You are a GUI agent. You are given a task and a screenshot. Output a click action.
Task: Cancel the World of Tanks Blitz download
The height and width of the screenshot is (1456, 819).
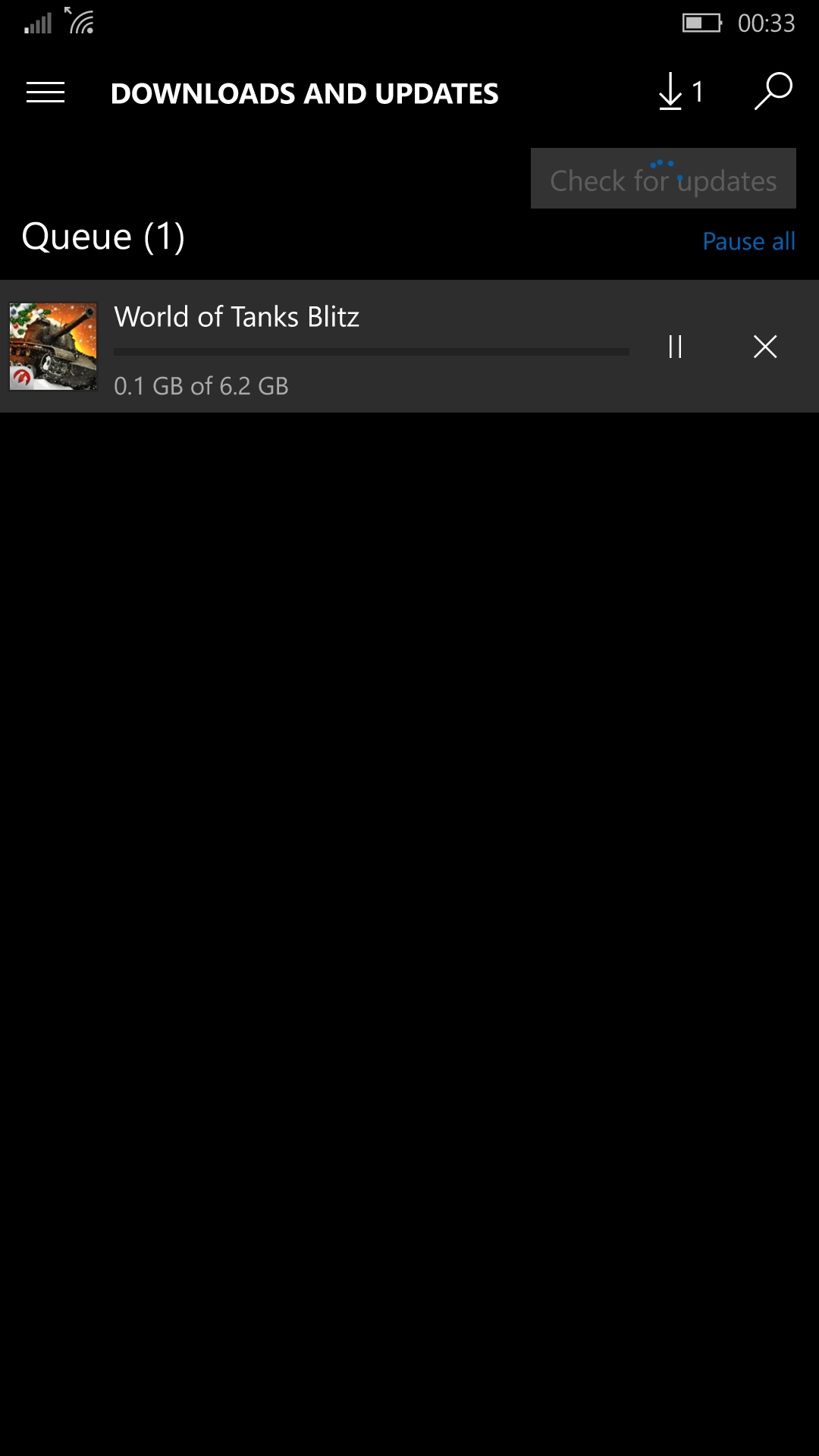(765, 347)
